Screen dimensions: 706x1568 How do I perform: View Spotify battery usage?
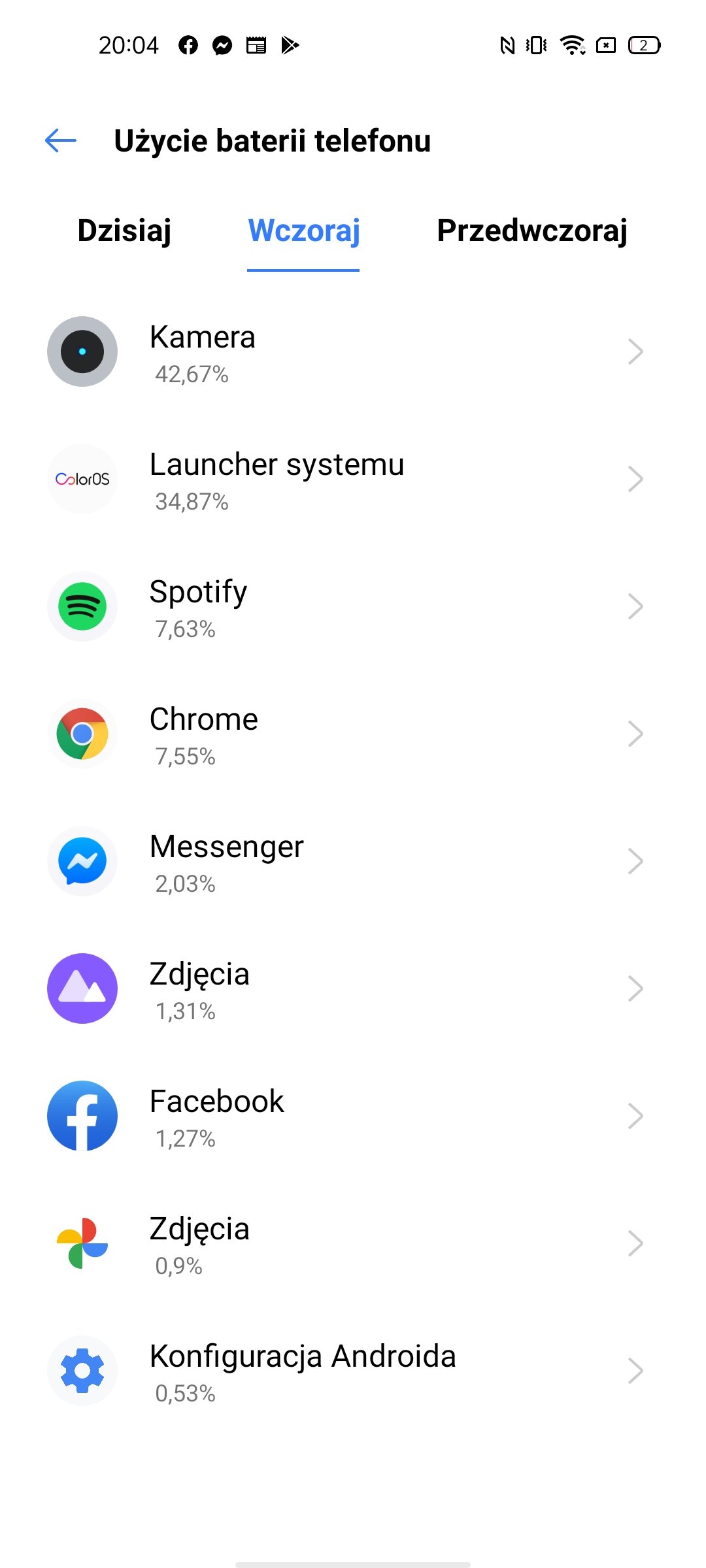tap(353, 607)
